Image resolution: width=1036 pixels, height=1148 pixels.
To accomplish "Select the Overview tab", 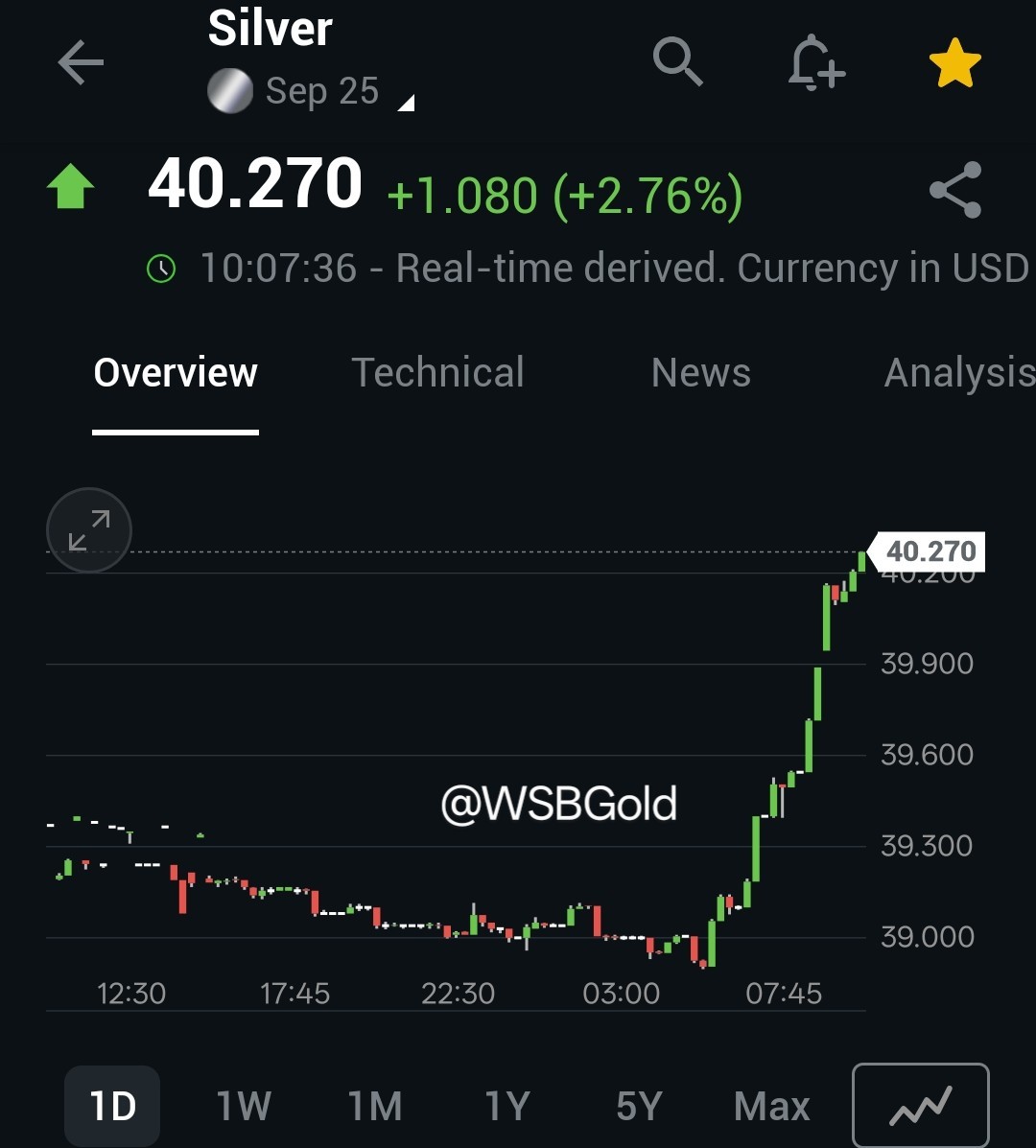I will 176,373.
